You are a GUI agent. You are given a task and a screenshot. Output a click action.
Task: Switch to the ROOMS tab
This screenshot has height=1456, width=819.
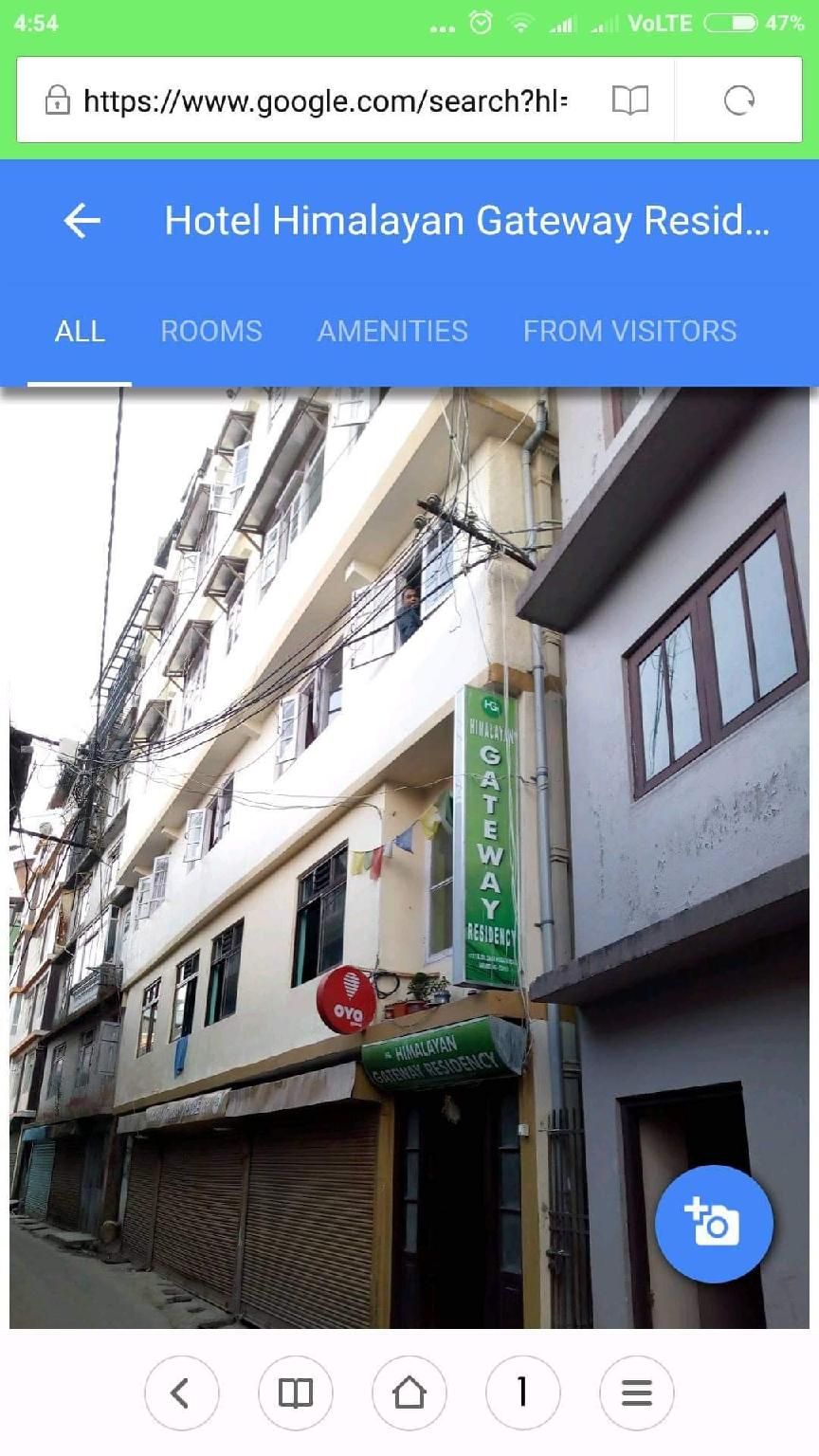(211, 331)
